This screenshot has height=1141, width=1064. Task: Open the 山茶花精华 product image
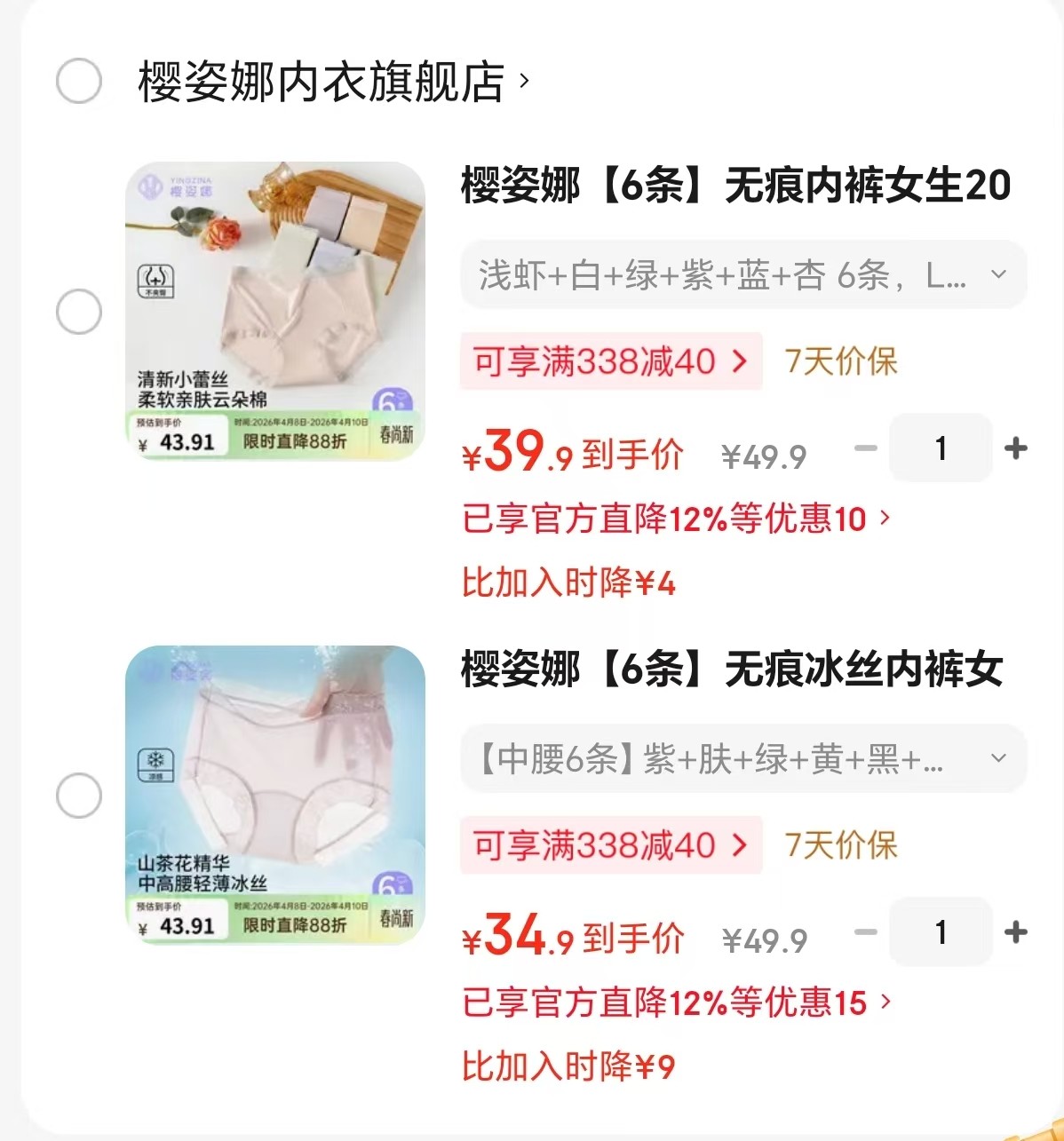275,795
